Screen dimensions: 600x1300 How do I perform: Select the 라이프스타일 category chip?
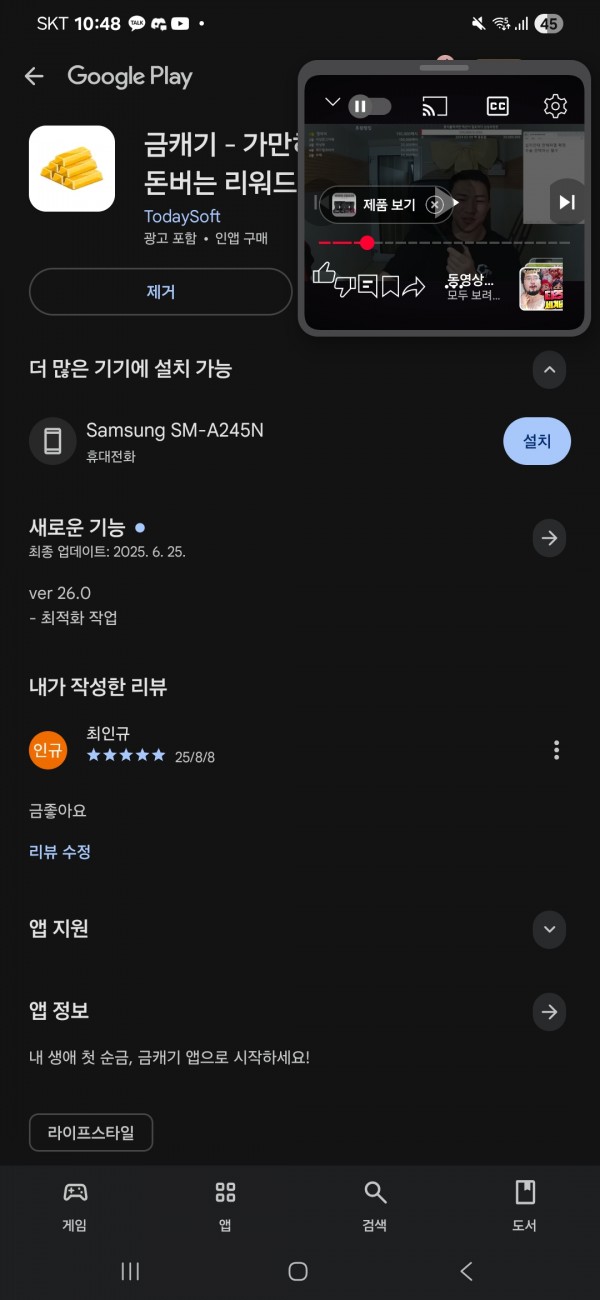pos(91,1133)
